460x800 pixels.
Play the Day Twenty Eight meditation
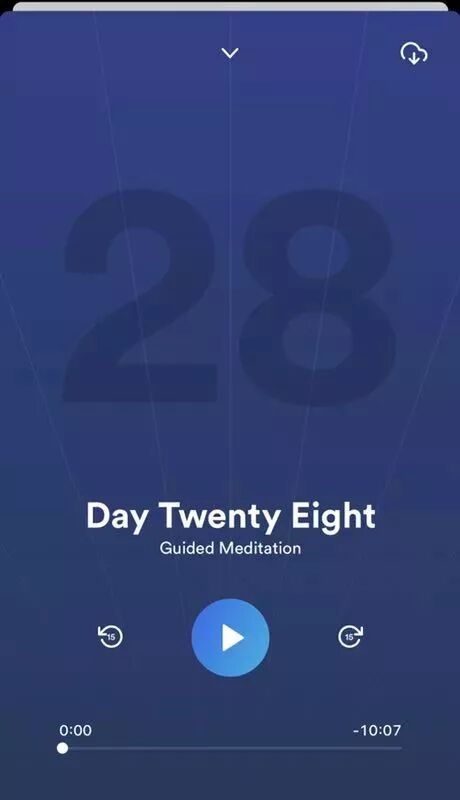tap(231, 638)
